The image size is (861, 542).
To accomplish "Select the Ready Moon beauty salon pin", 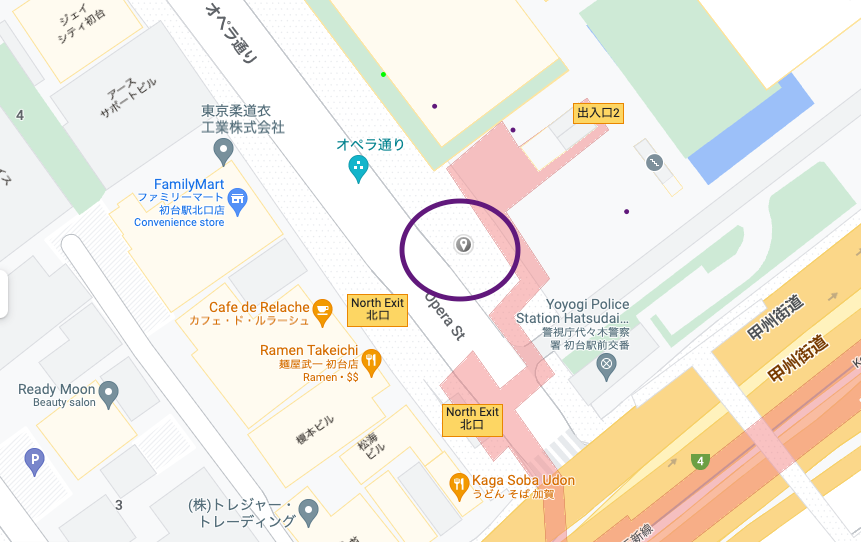I will (108, 392).
